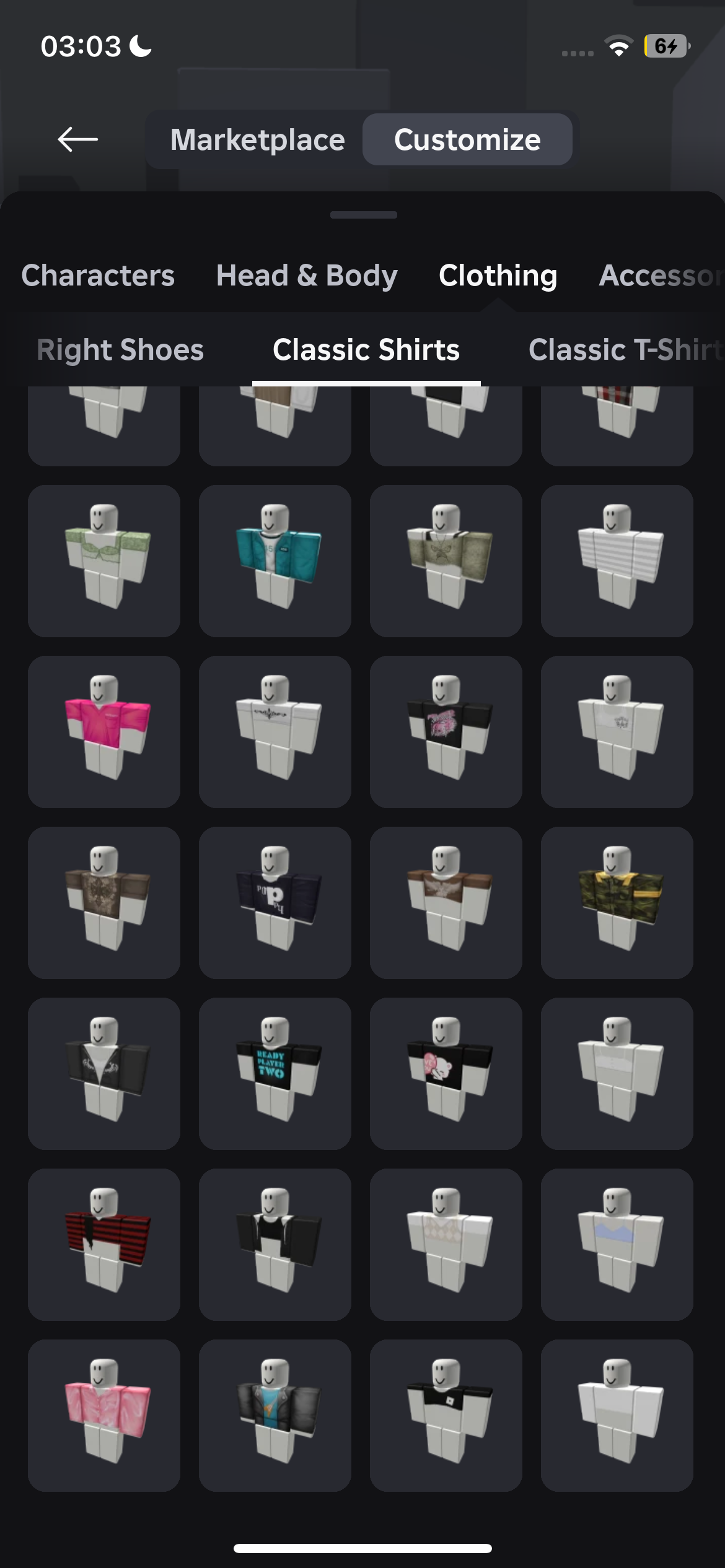Select the Clothing category
The height and width of the screenshot is (1568, 725).
tap(498, 276)
